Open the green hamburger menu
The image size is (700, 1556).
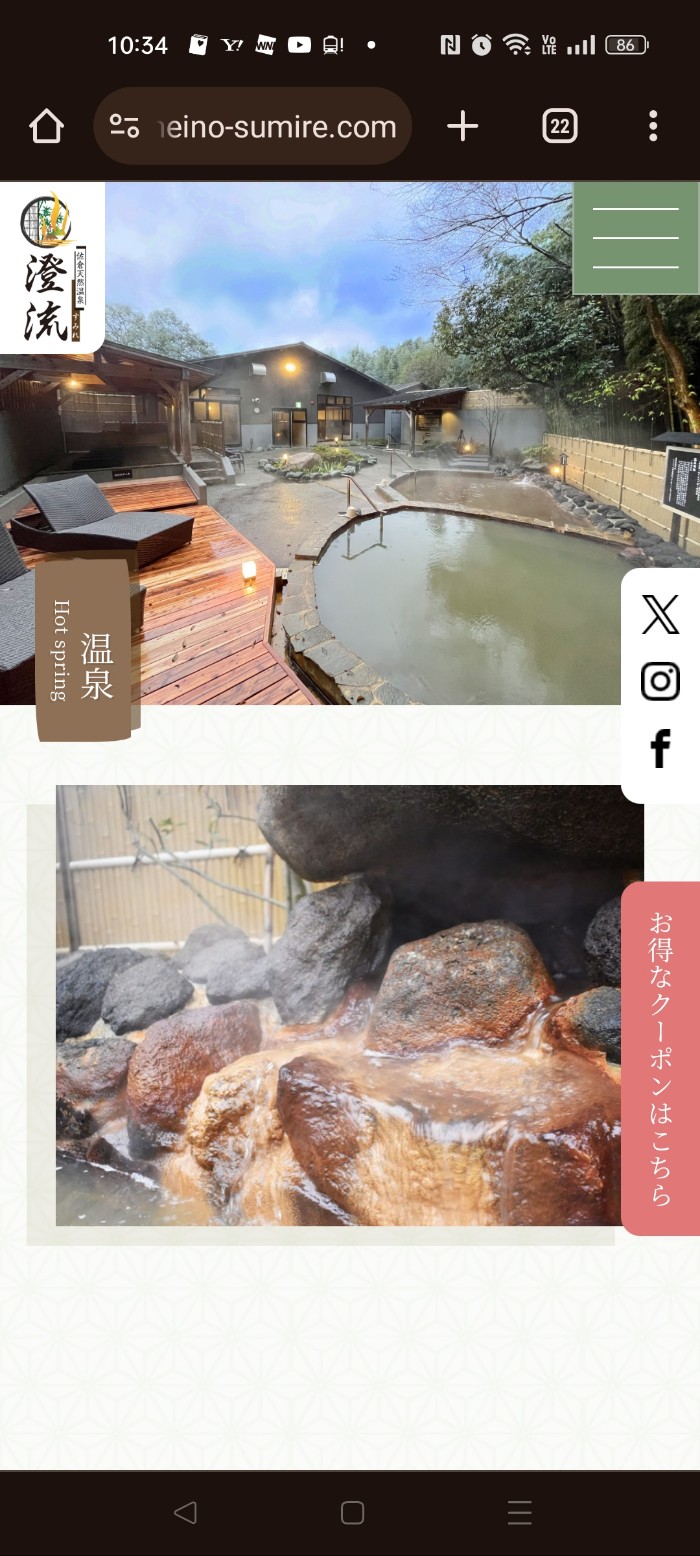click(636, 238)
